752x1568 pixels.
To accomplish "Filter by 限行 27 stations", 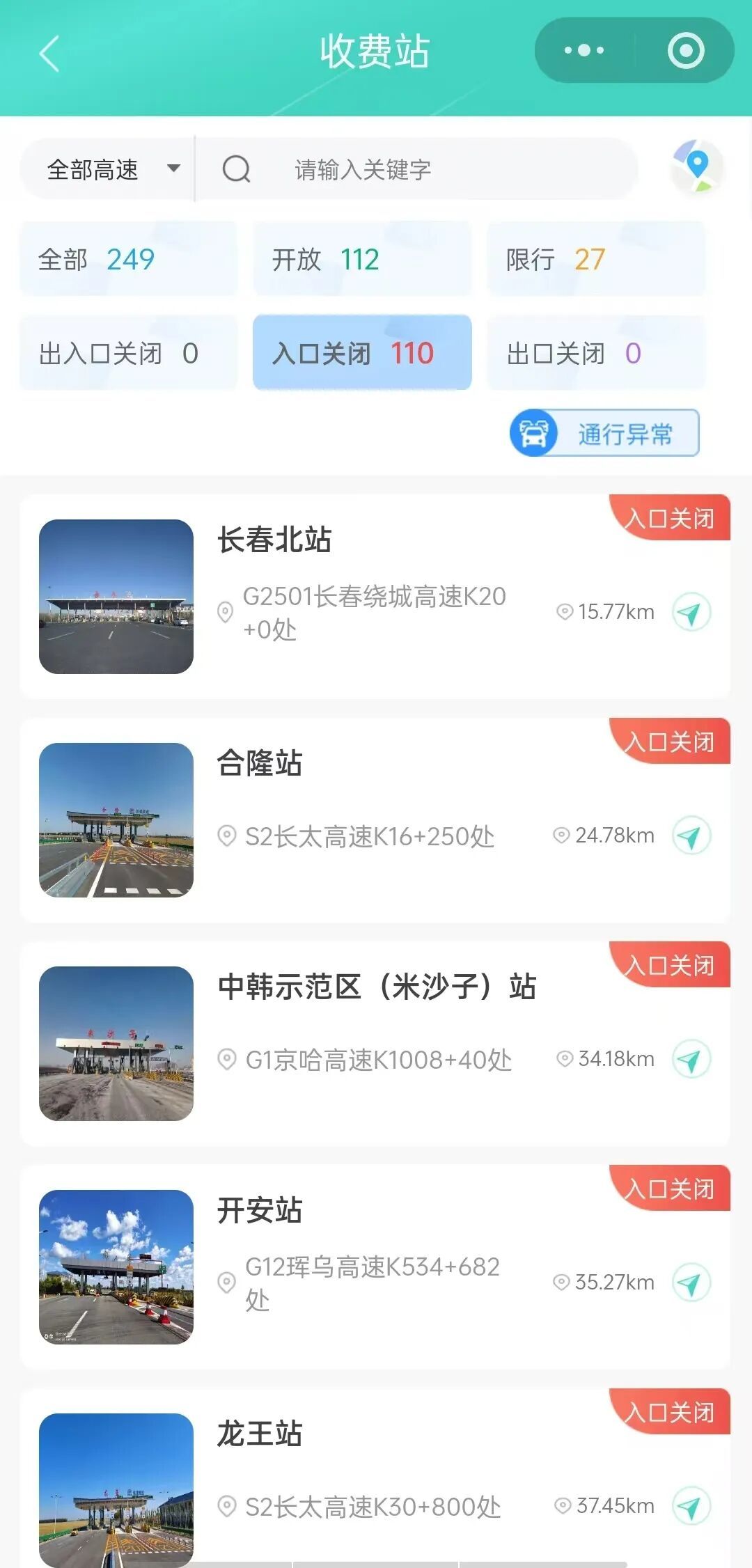I will pyautogui.click(x=596, y=259).
